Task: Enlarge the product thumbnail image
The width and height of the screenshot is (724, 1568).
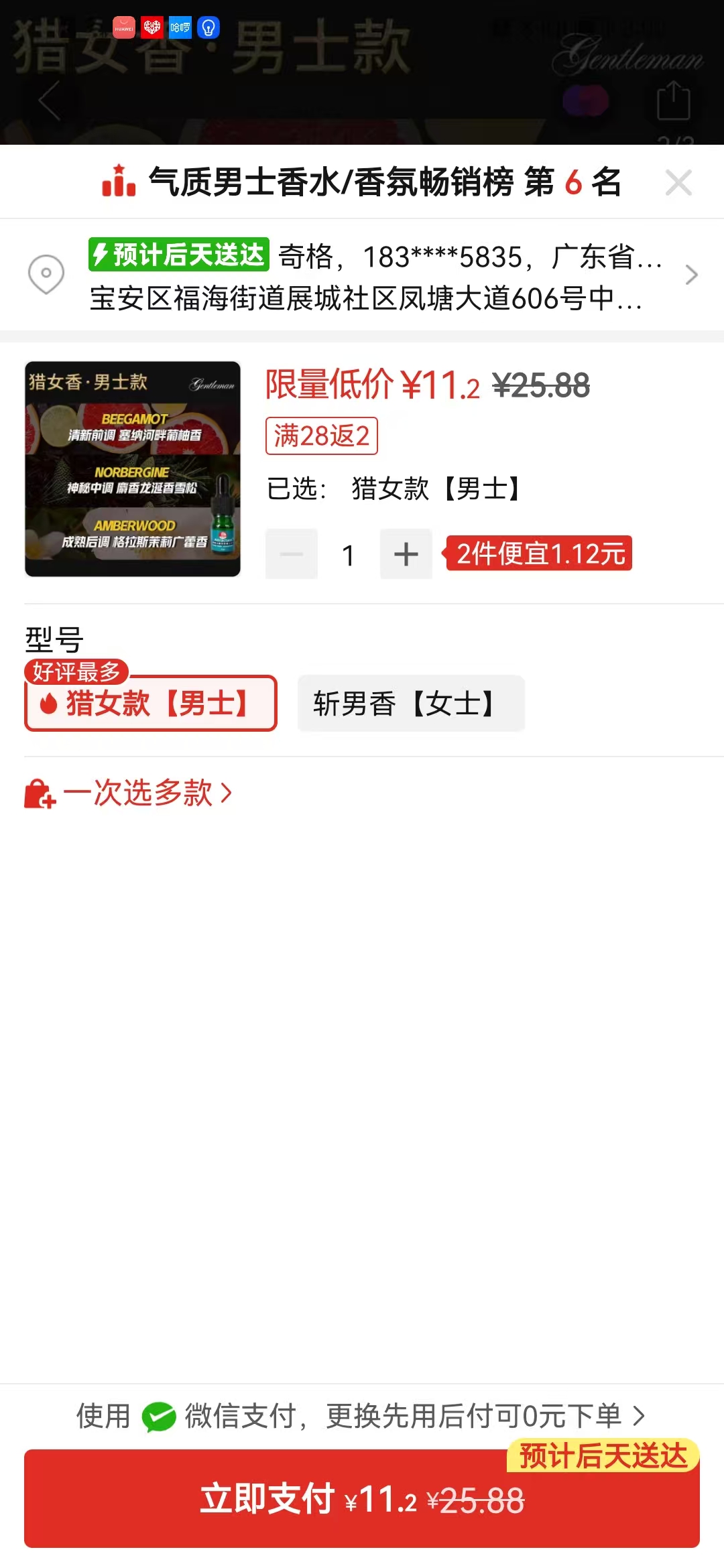Action: point(133,469)
